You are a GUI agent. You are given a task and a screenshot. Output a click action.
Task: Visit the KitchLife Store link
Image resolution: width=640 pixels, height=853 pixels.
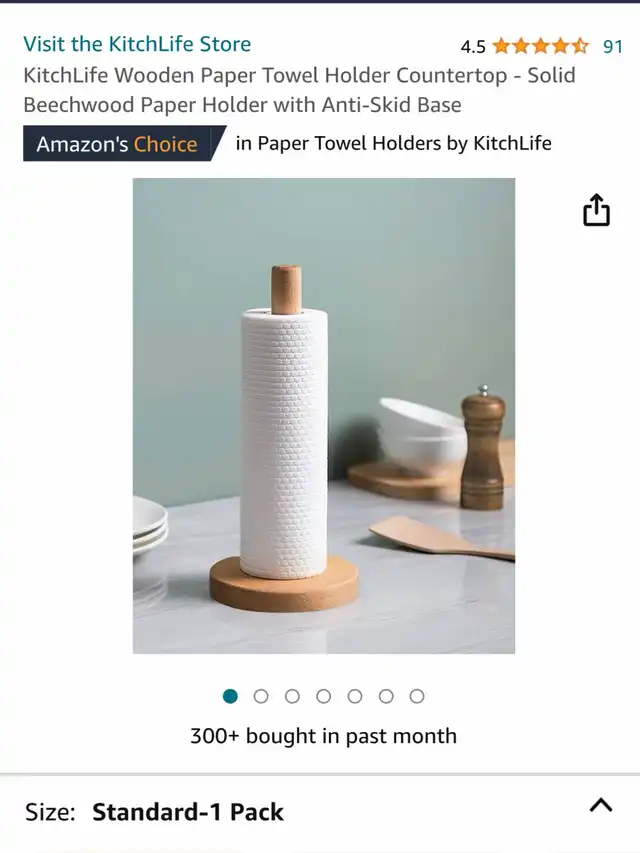click(137, 44)
